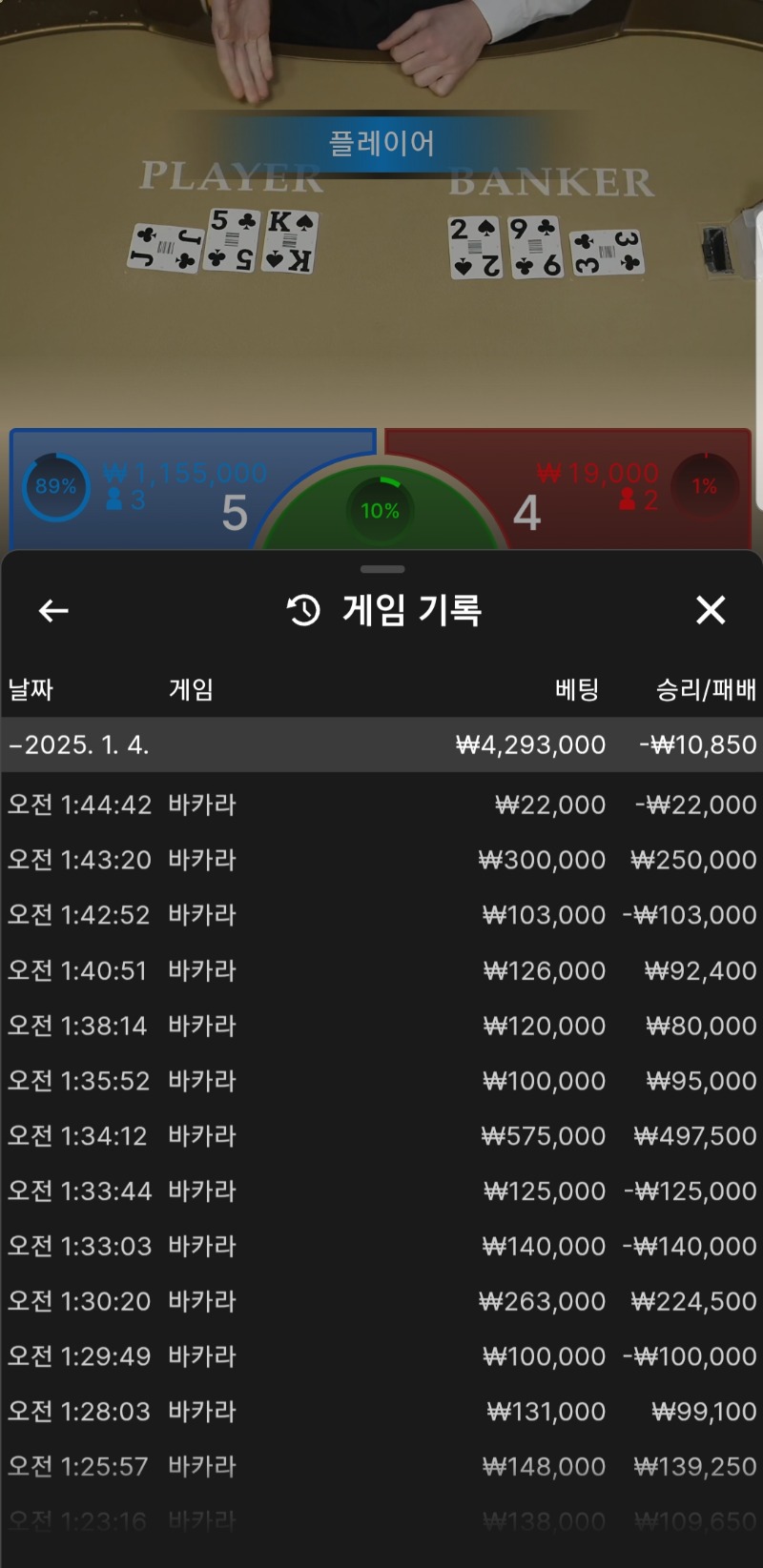Select the 오전 1:25:57 baccarat entry
The width and height of the screenshot is (763, 1568).
click(381, 1467)
